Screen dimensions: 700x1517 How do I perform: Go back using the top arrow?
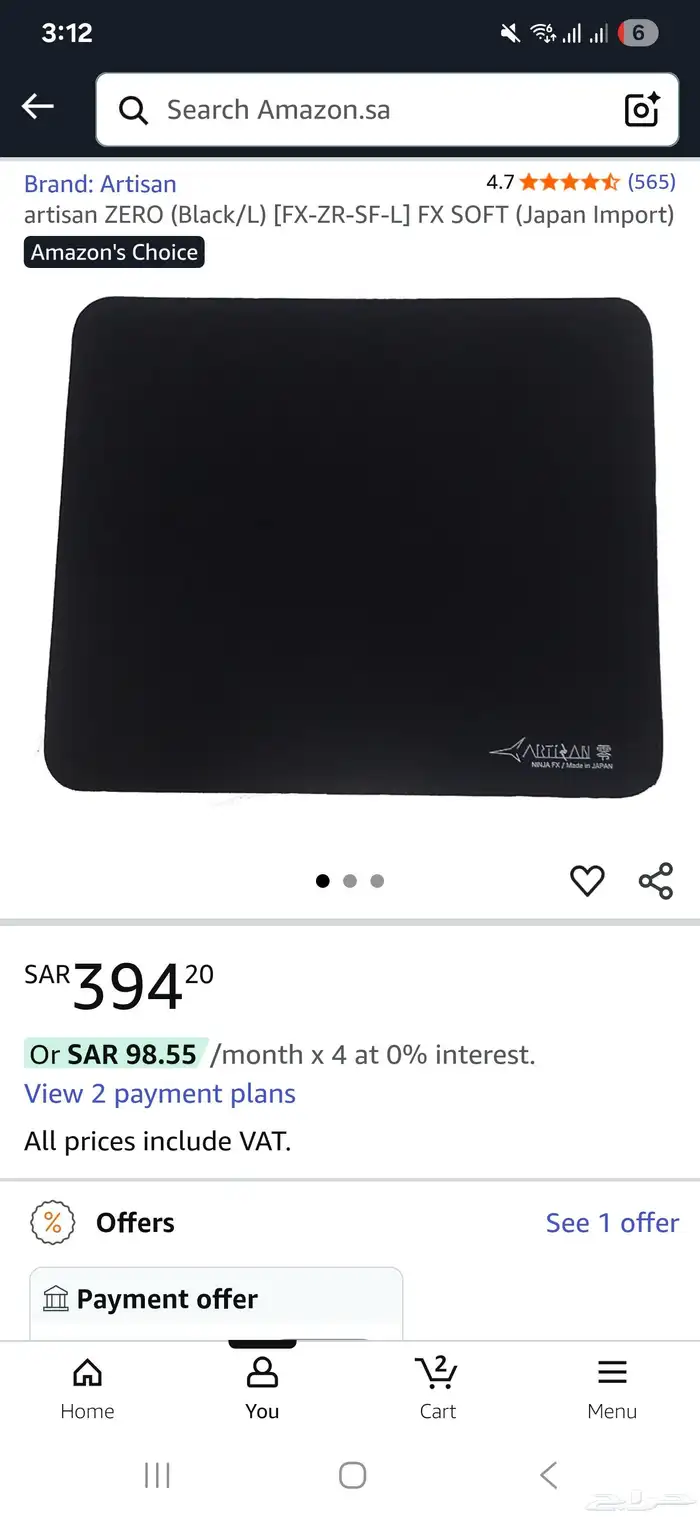(x=38, y=106)
